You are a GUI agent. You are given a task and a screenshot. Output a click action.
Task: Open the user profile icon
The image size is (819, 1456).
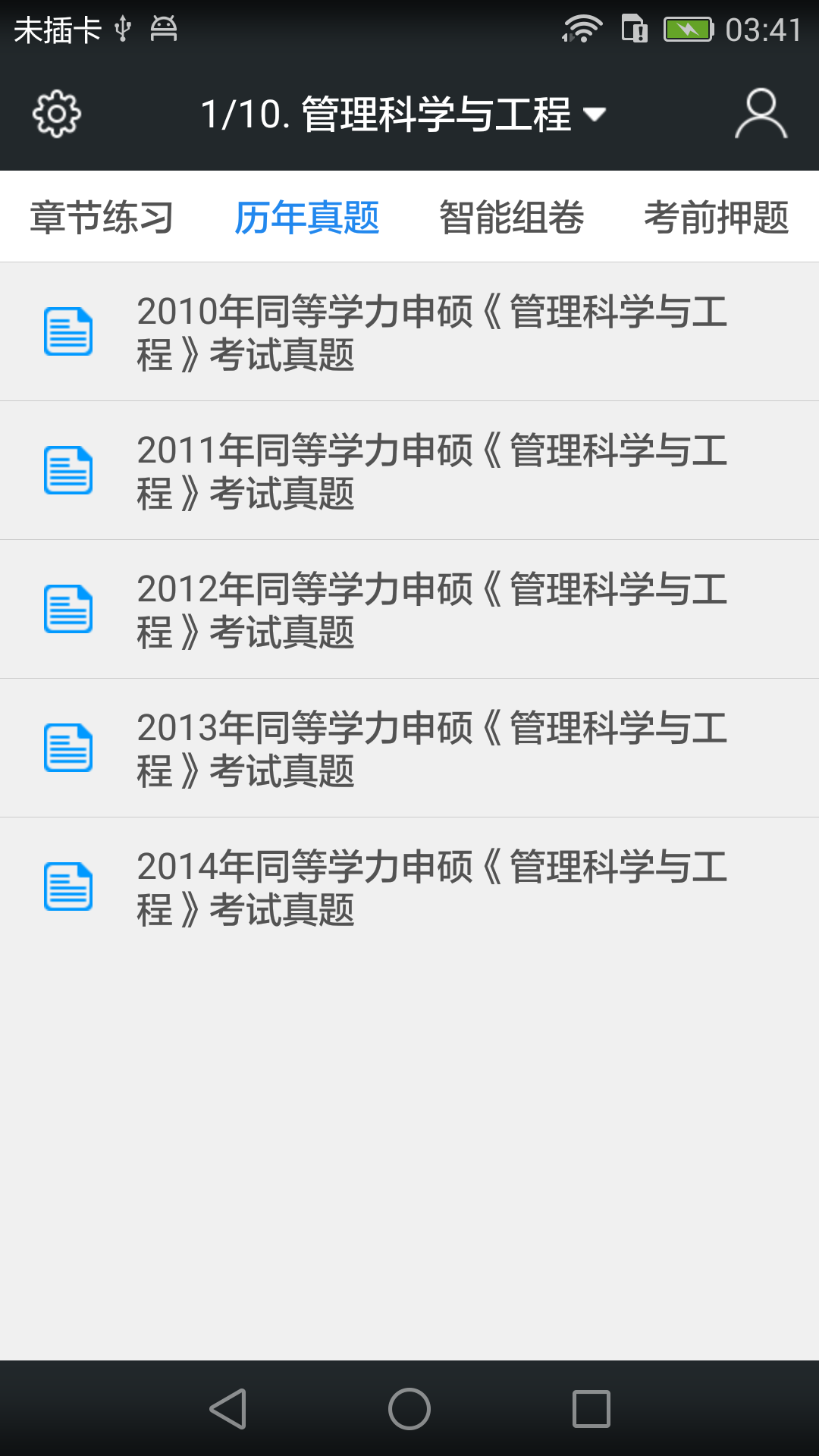click(x=761, y=113)
